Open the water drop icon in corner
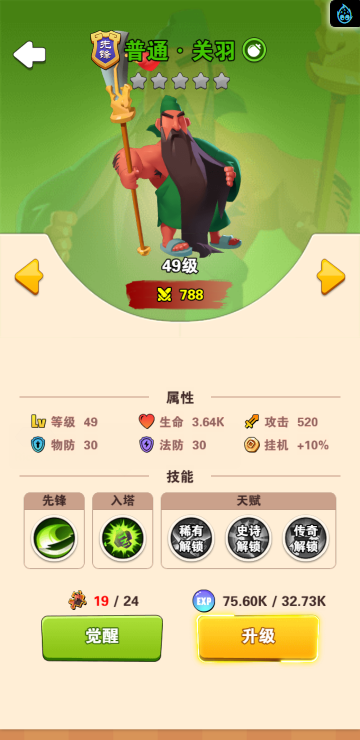The width and height of the screenshot is (360, 740). pos(345,13)
